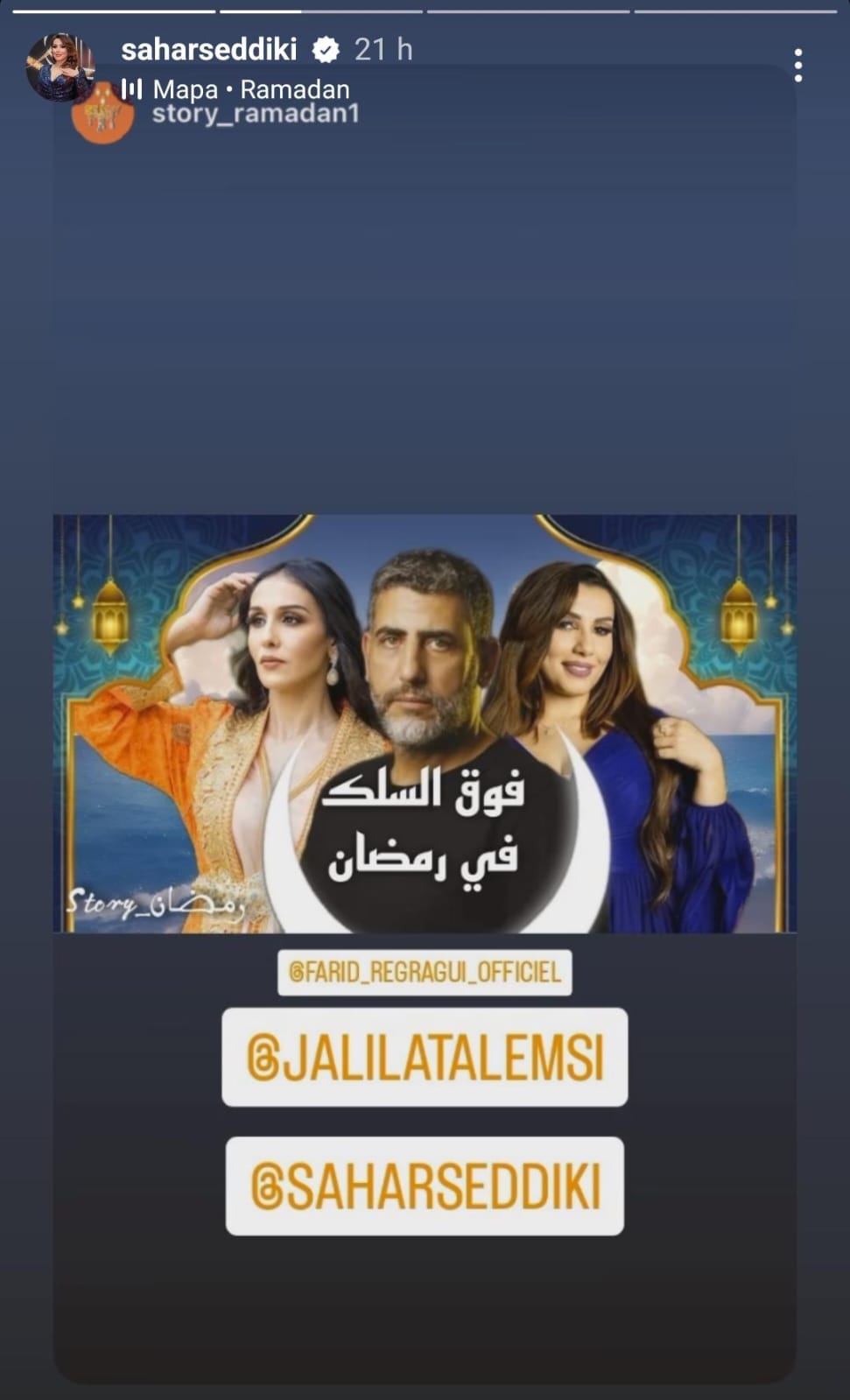
Task: Tap the saharseddiki username
Action: click(208, 50)
